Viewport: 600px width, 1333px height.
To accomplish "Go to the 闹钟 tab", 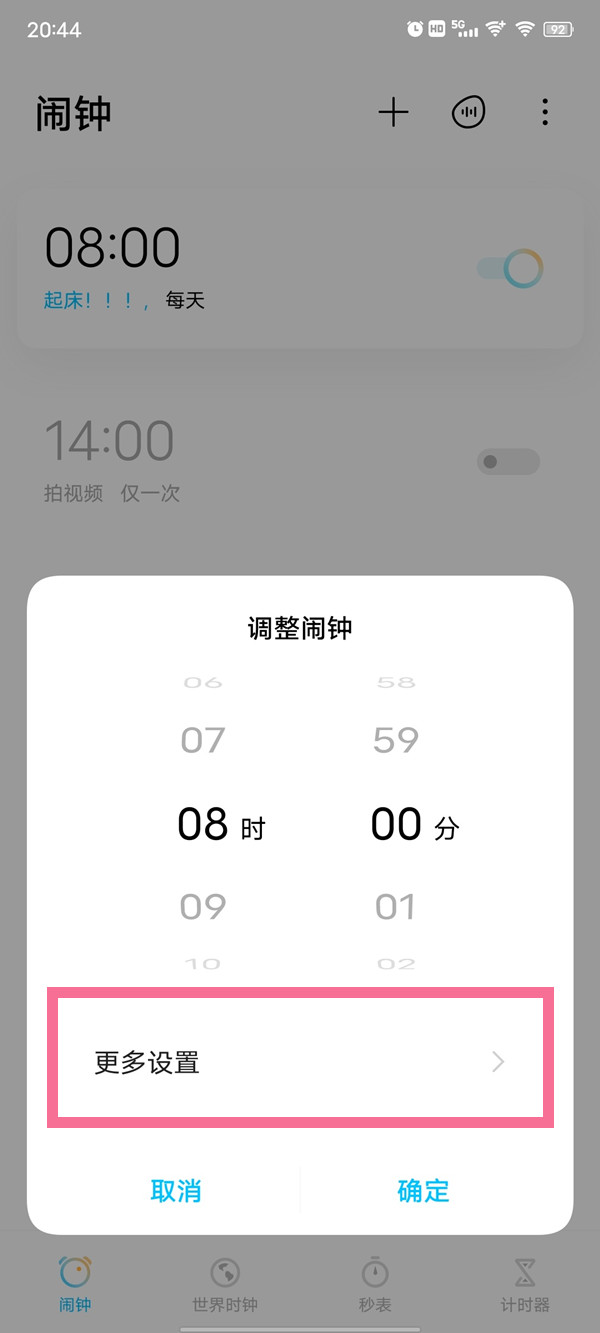I will pos(75,1285).
